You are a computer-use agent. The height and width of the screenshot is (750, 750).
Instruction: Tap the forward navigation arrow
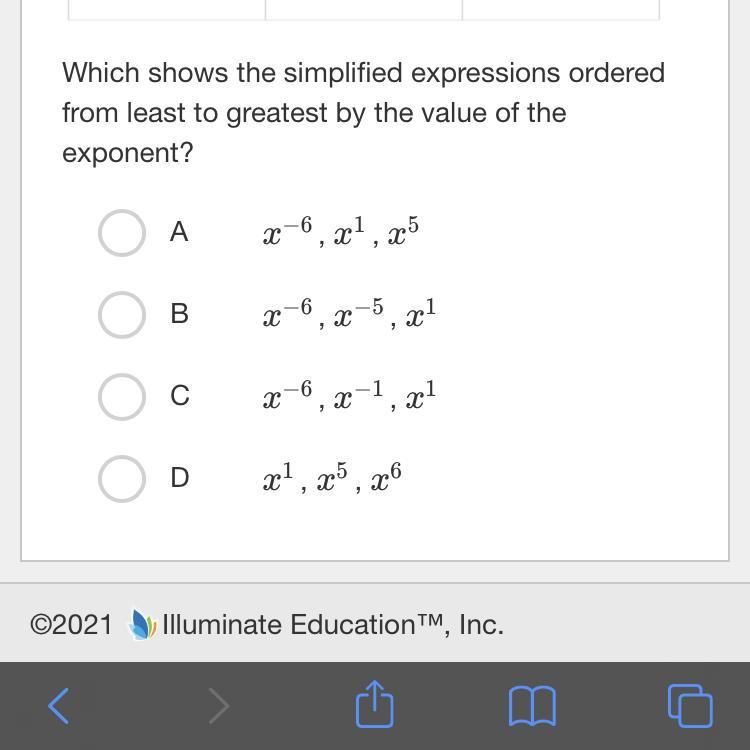pos(218,706)
